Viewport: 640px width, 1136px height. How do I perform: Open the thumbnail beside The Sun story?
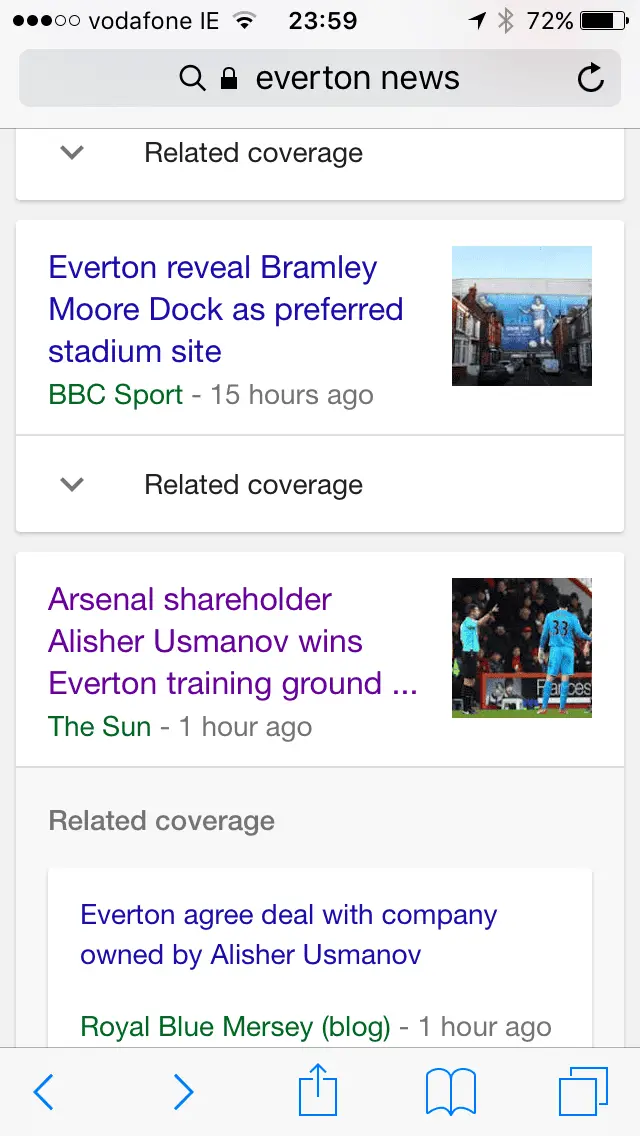tap(521, 648)
